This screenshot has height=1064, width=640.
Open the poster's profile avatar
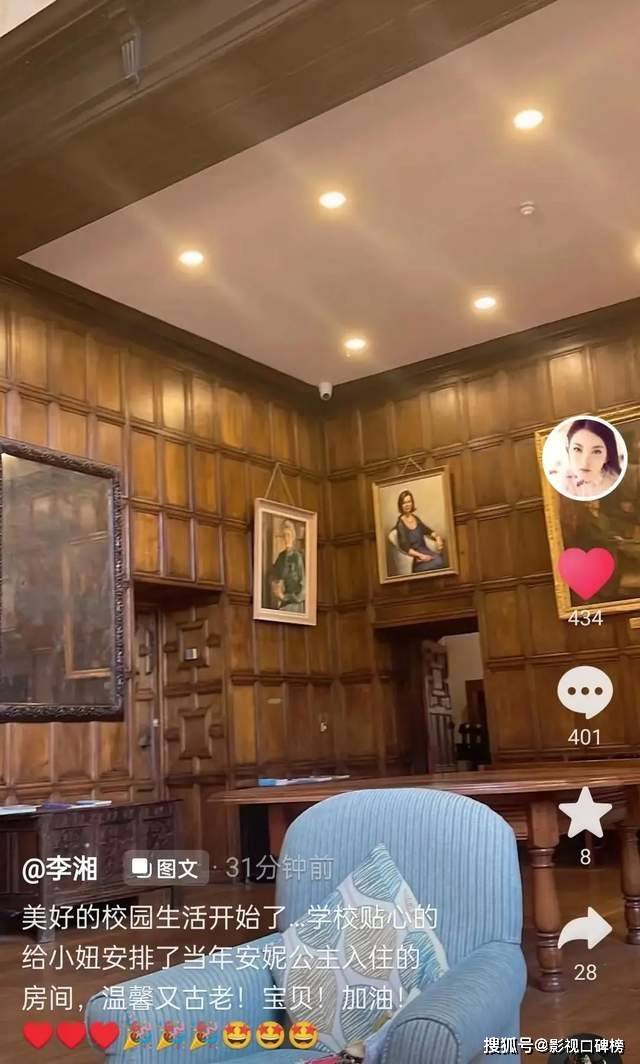[x=584, y=459]
